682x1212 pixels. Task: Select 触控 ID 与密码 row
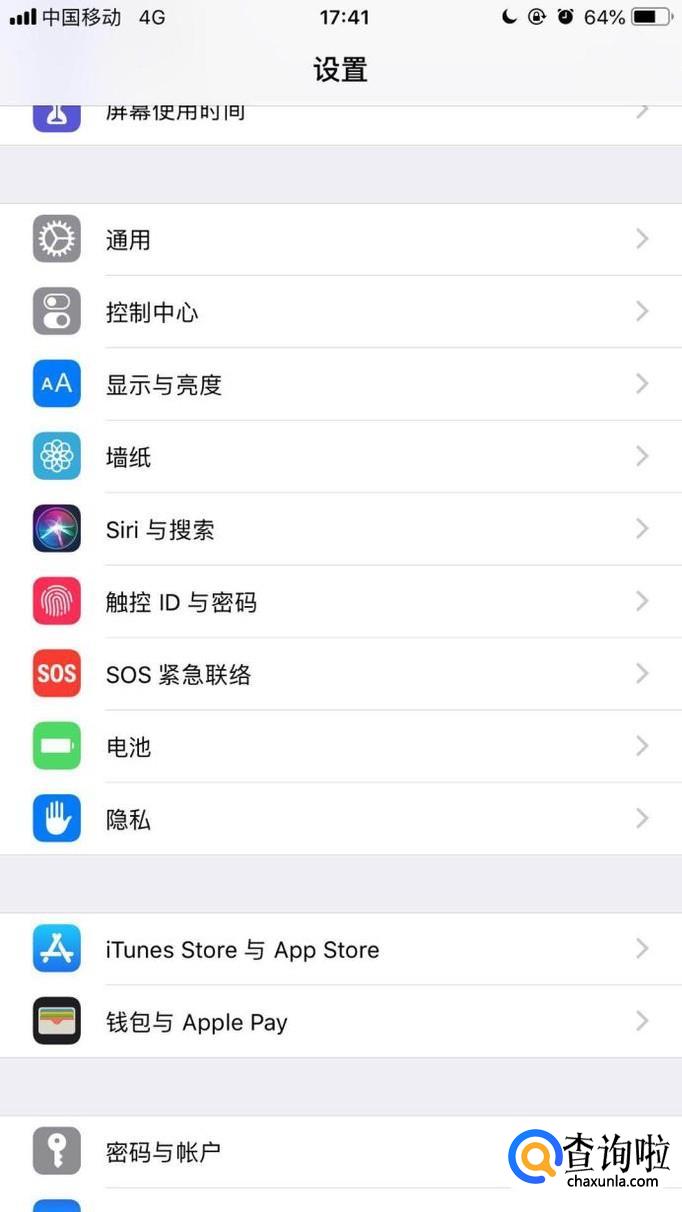pyautogui.click(x=340, y=602)
